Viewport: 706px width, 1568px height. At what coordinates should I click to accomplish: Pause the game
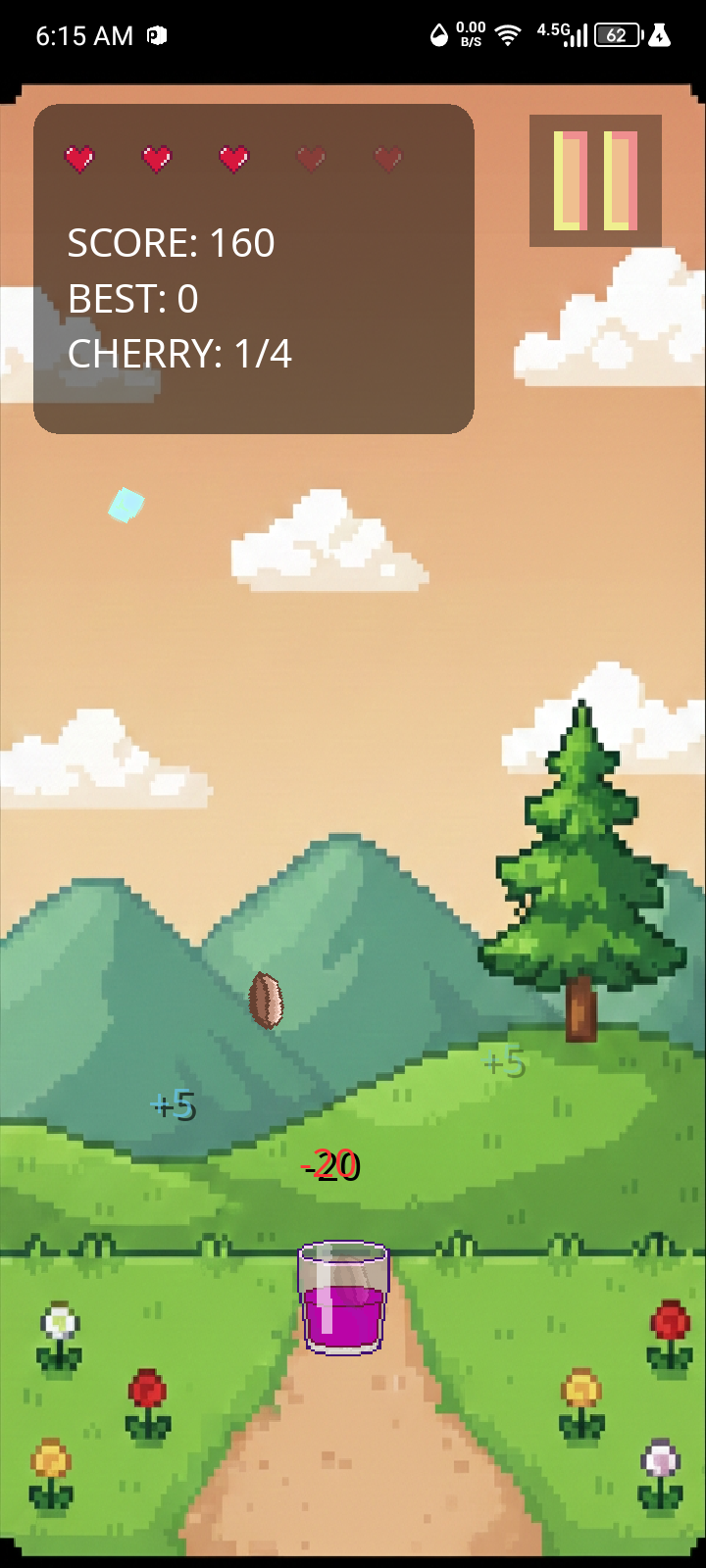595,181
